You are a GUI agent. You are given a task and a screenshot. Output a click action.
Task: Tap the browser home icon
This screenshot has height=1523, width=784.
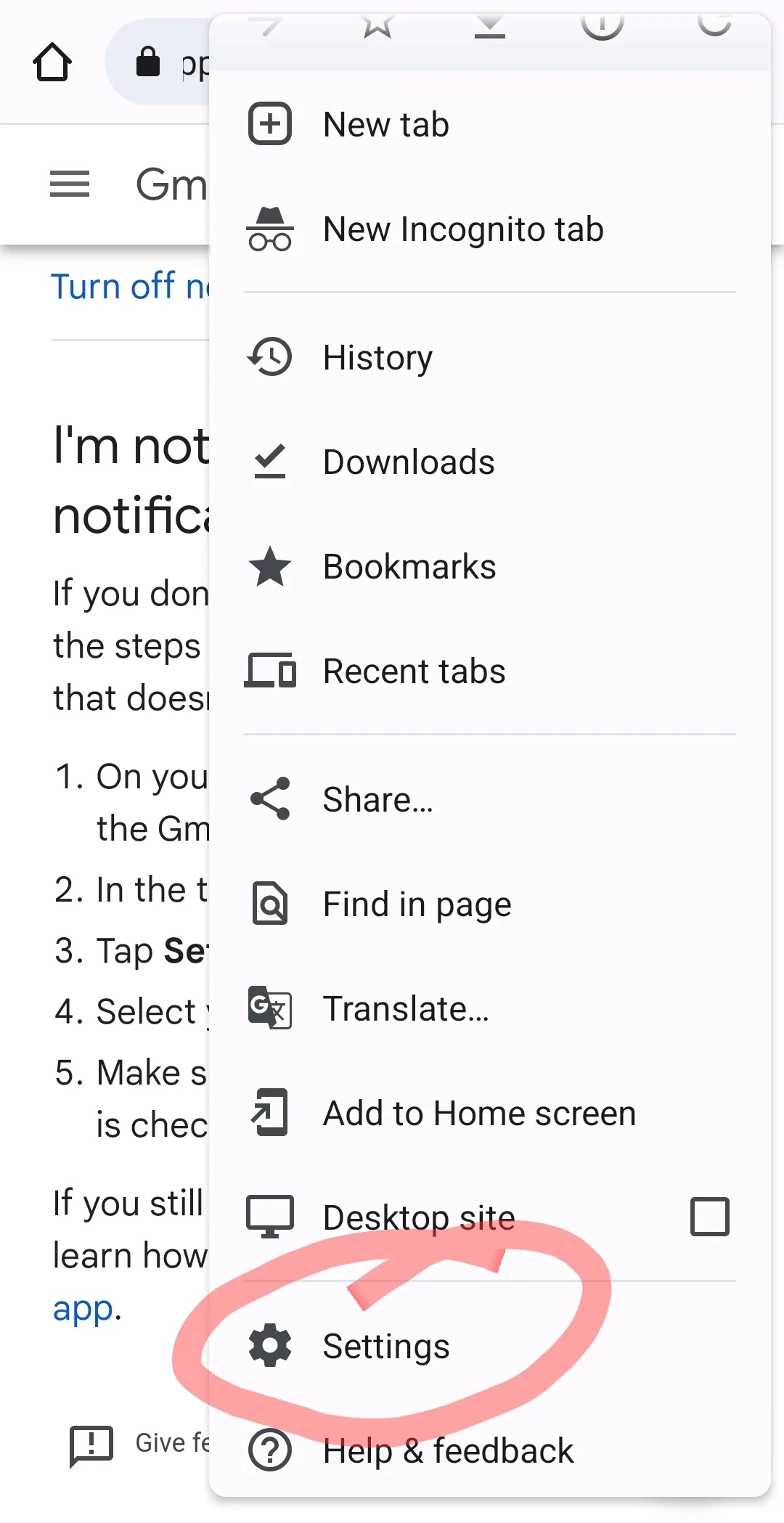52,62
